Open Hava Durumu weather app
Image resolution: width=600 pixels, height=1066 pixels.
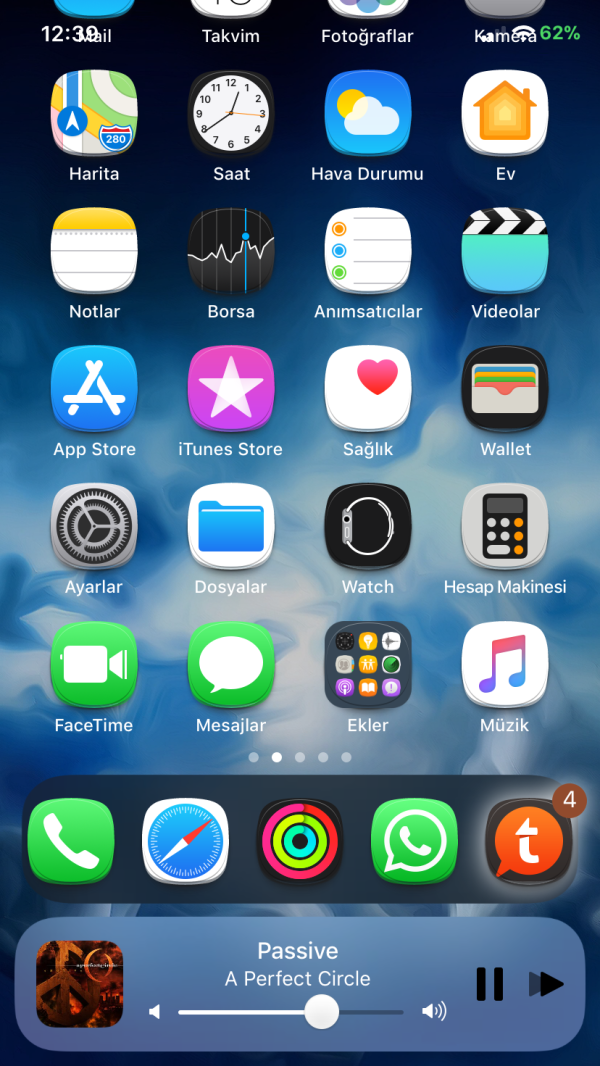click(x=368, y=113)
